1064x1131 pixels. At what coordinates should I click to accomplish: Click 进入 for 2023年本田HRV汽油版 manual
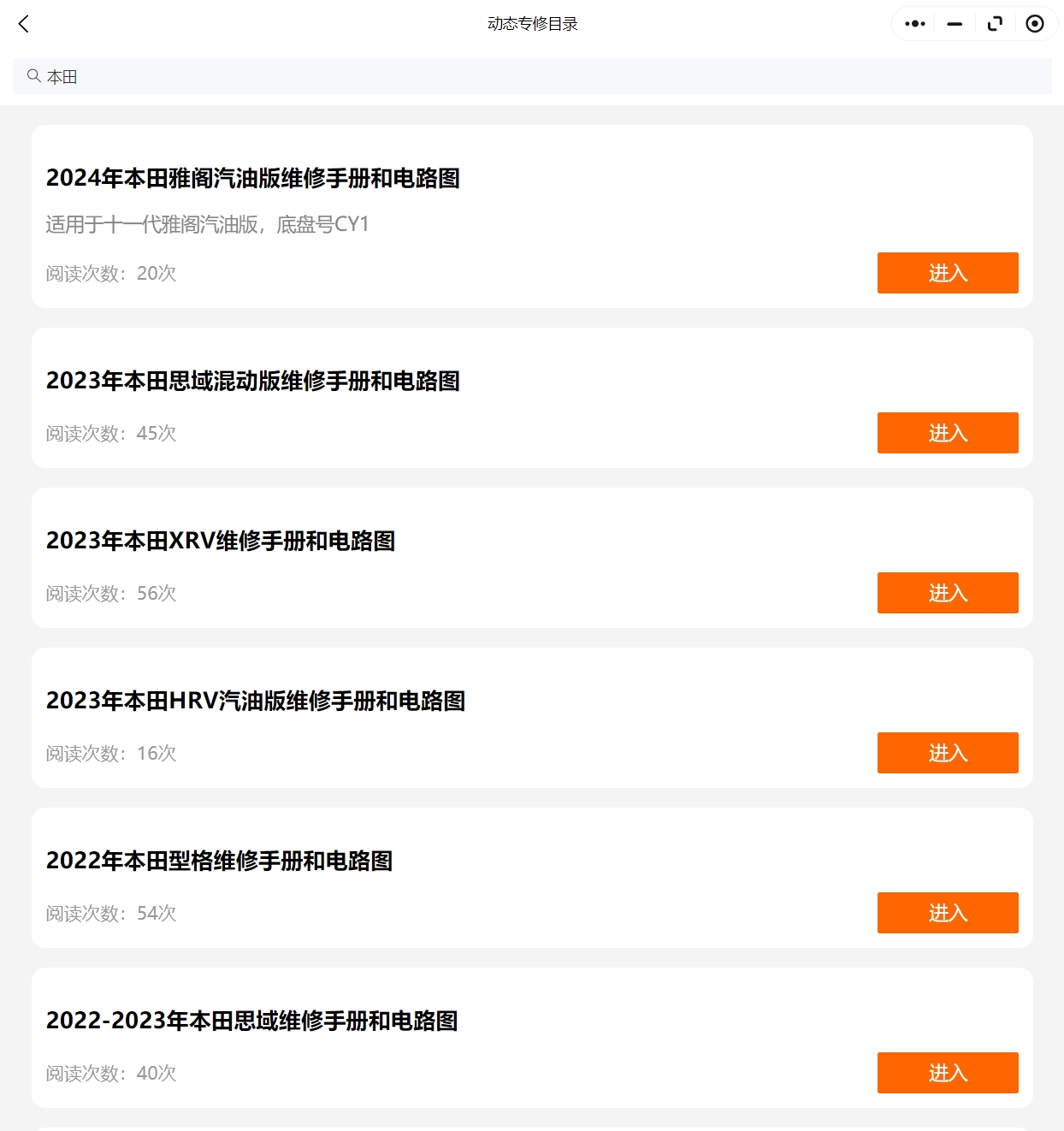(x=947, y=753)
